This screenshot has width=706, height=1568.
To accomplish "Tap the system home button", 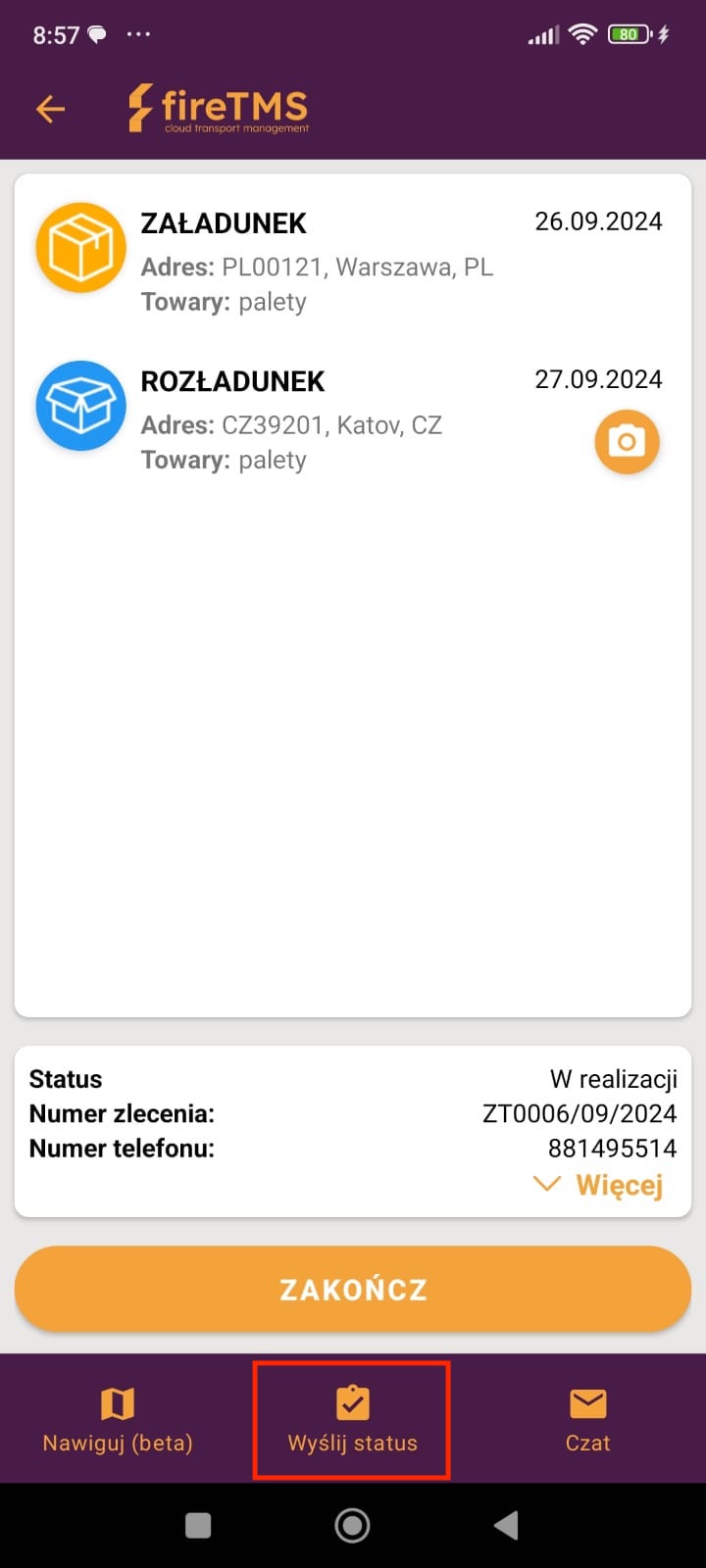I will [x=352, y=1525].
